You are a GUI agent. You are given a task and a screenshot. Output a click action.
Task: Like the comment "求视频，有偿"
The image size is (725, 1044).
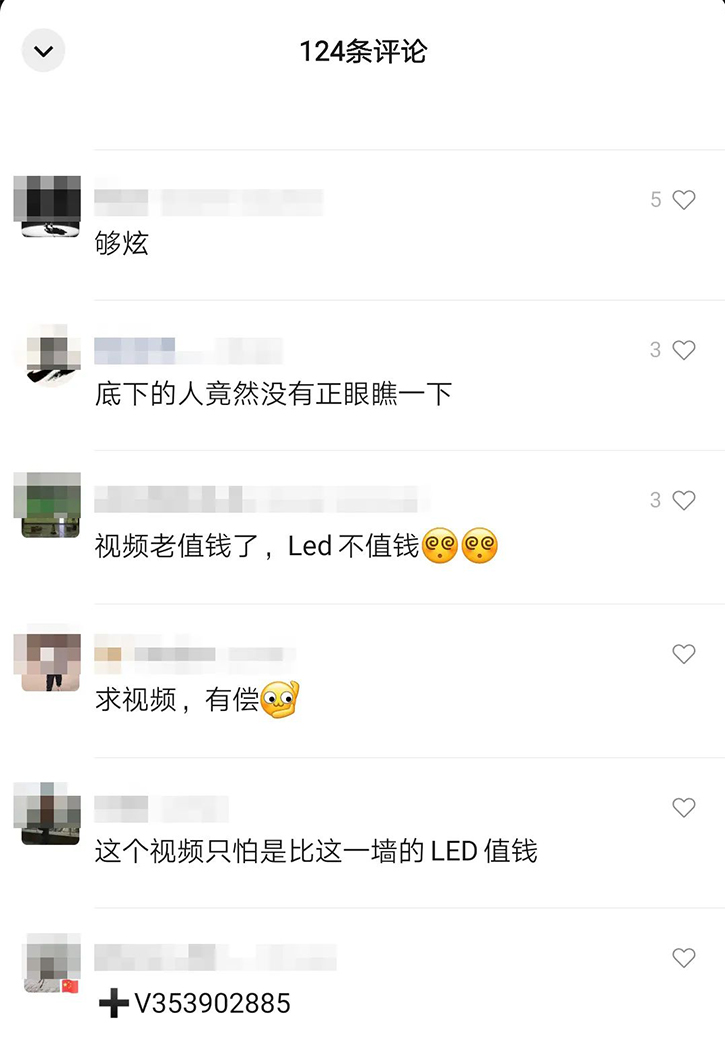click(684, 654)
